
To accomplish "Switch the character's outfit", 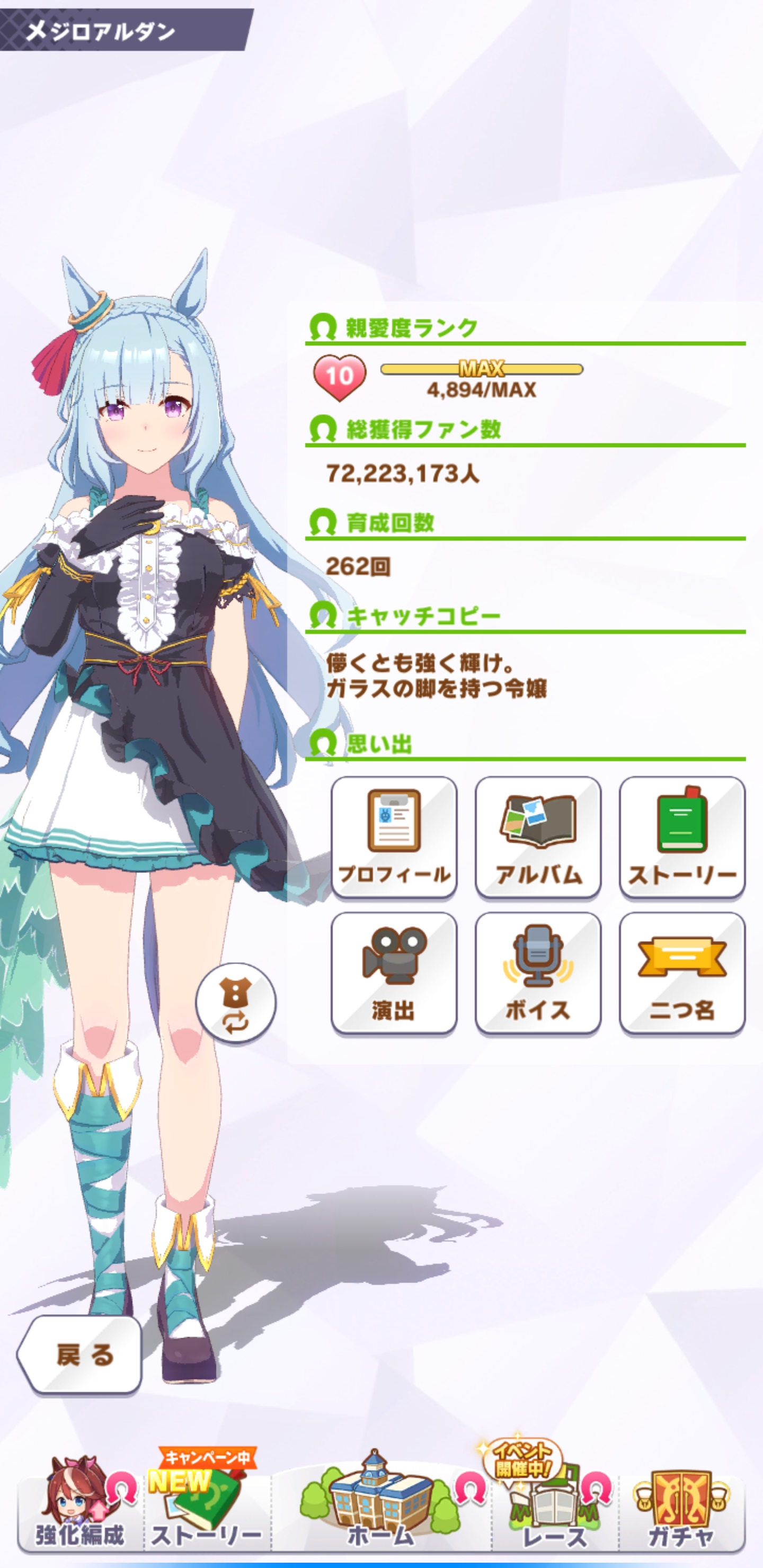I will (x=236, y=1003).
